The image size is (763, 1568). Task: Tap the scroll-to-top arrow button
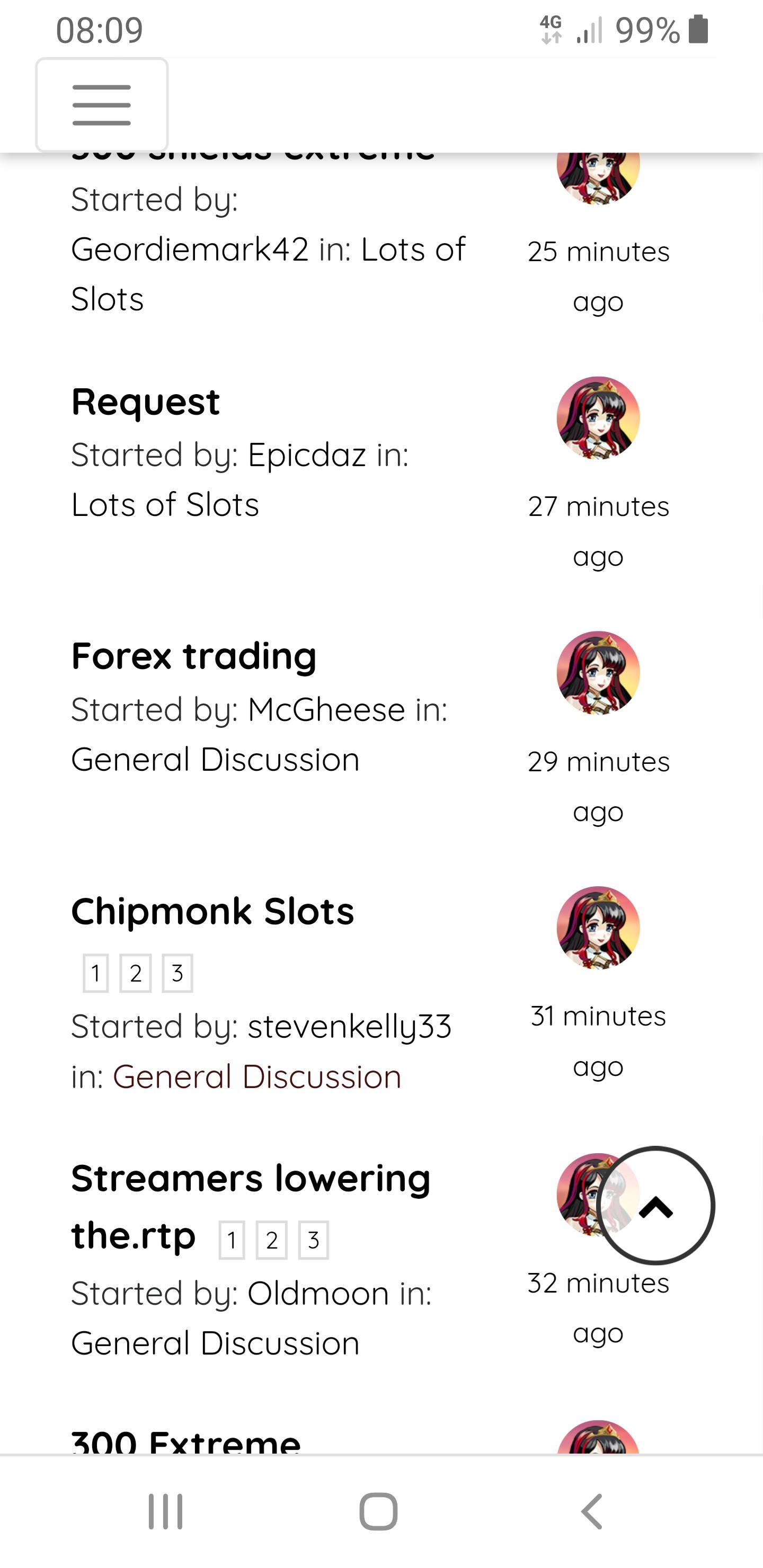(655, 1205)
